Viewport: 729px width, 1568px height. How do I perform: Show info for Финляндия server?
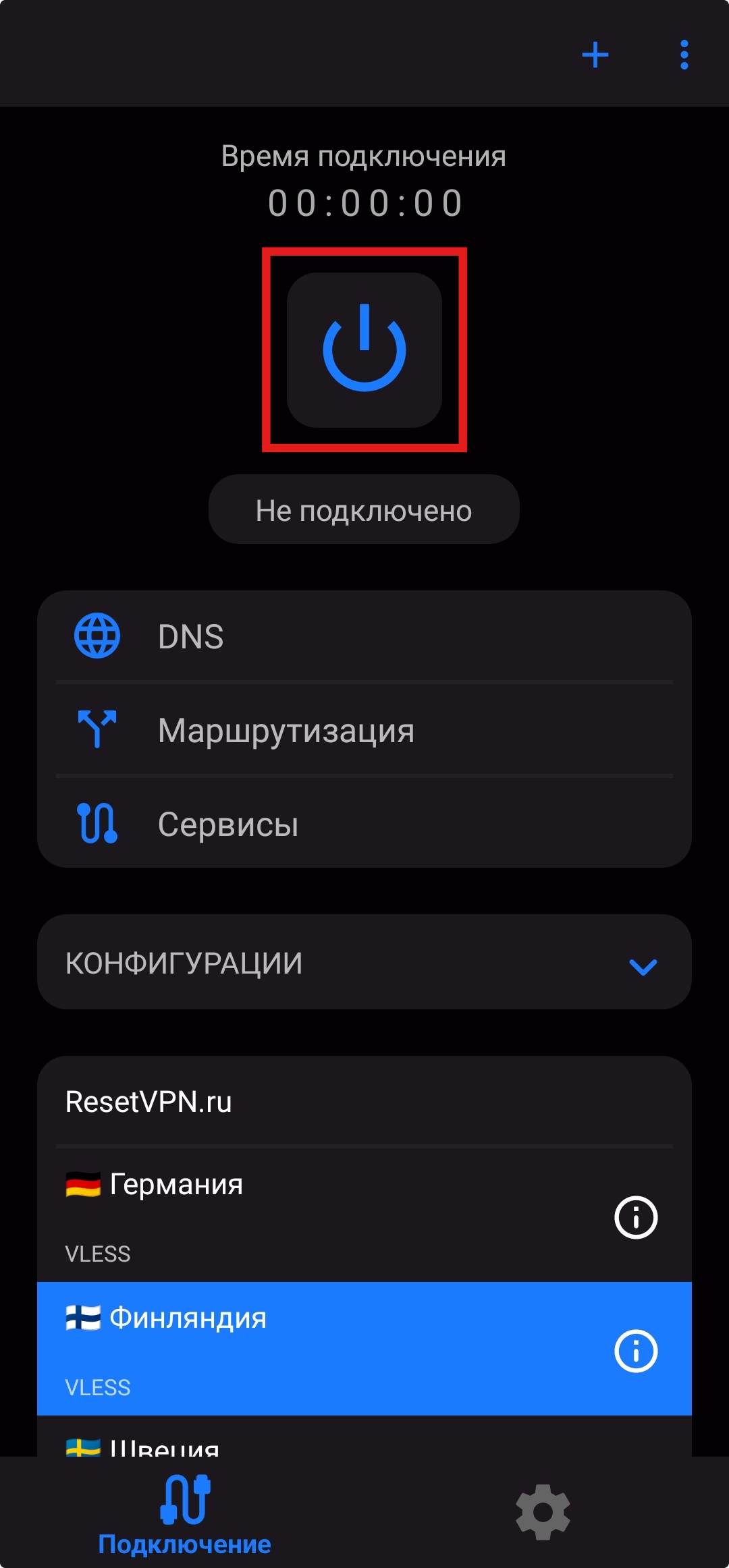click(635, 1351)
